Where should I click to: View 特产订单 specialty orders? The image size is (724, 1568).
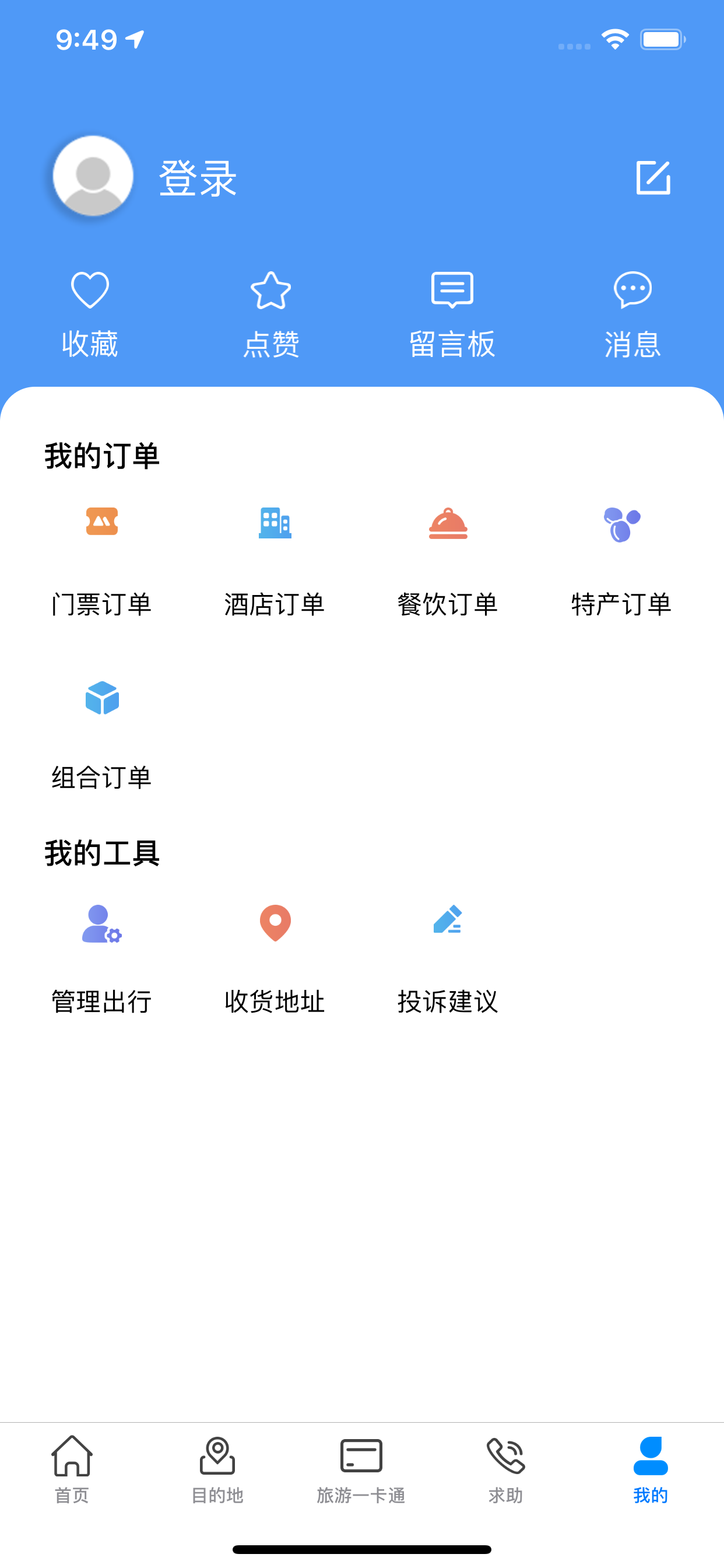pos(621,561)
